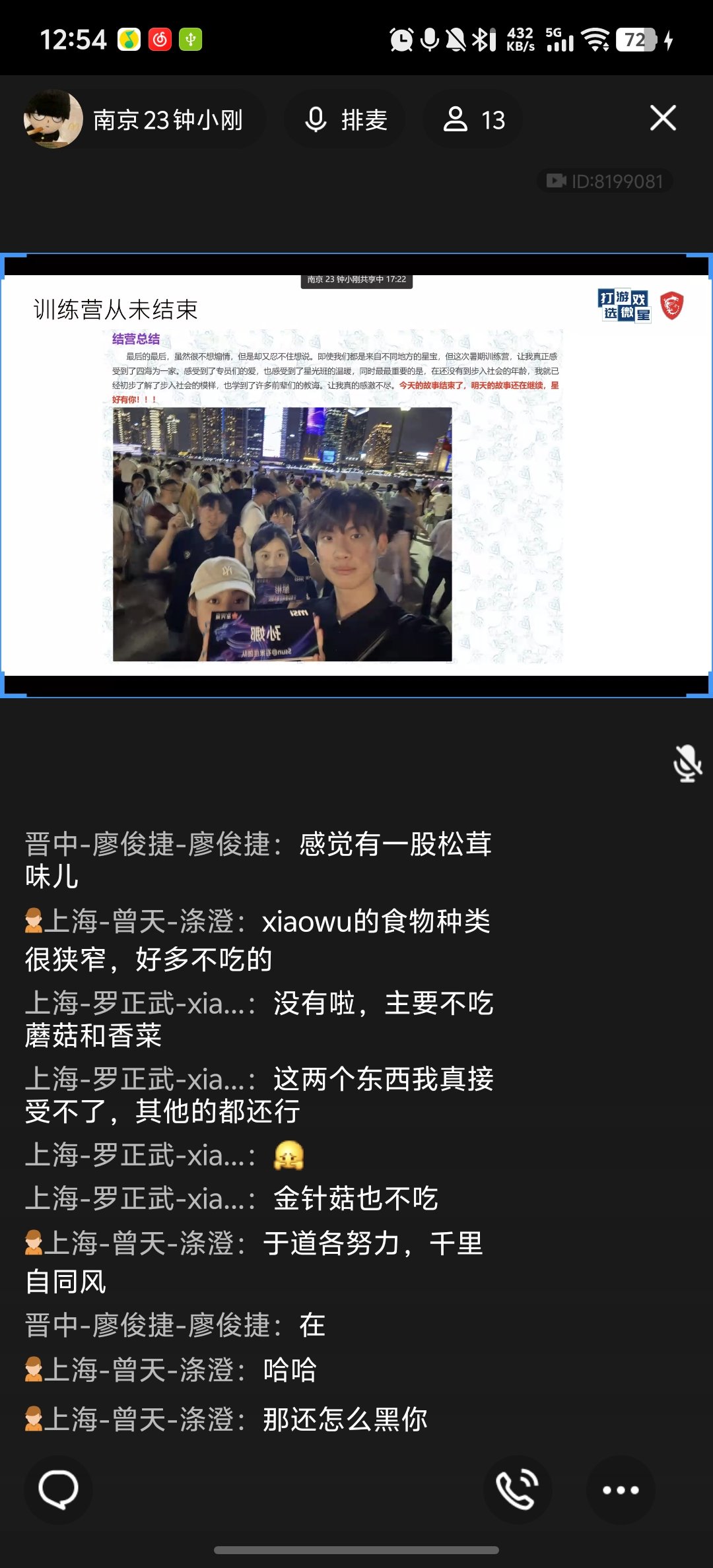Open the shared screen view

(356, 475)
